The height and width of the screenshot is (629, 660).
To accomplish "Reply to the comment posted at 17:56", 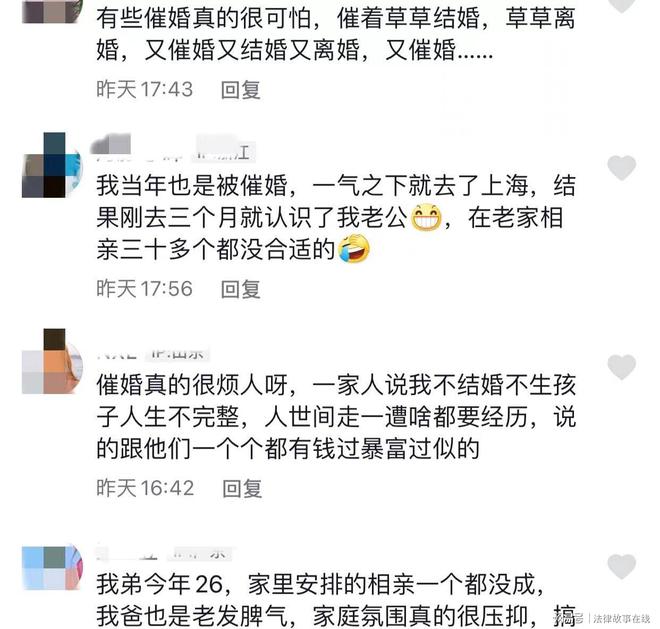I will tap(241, 289).
